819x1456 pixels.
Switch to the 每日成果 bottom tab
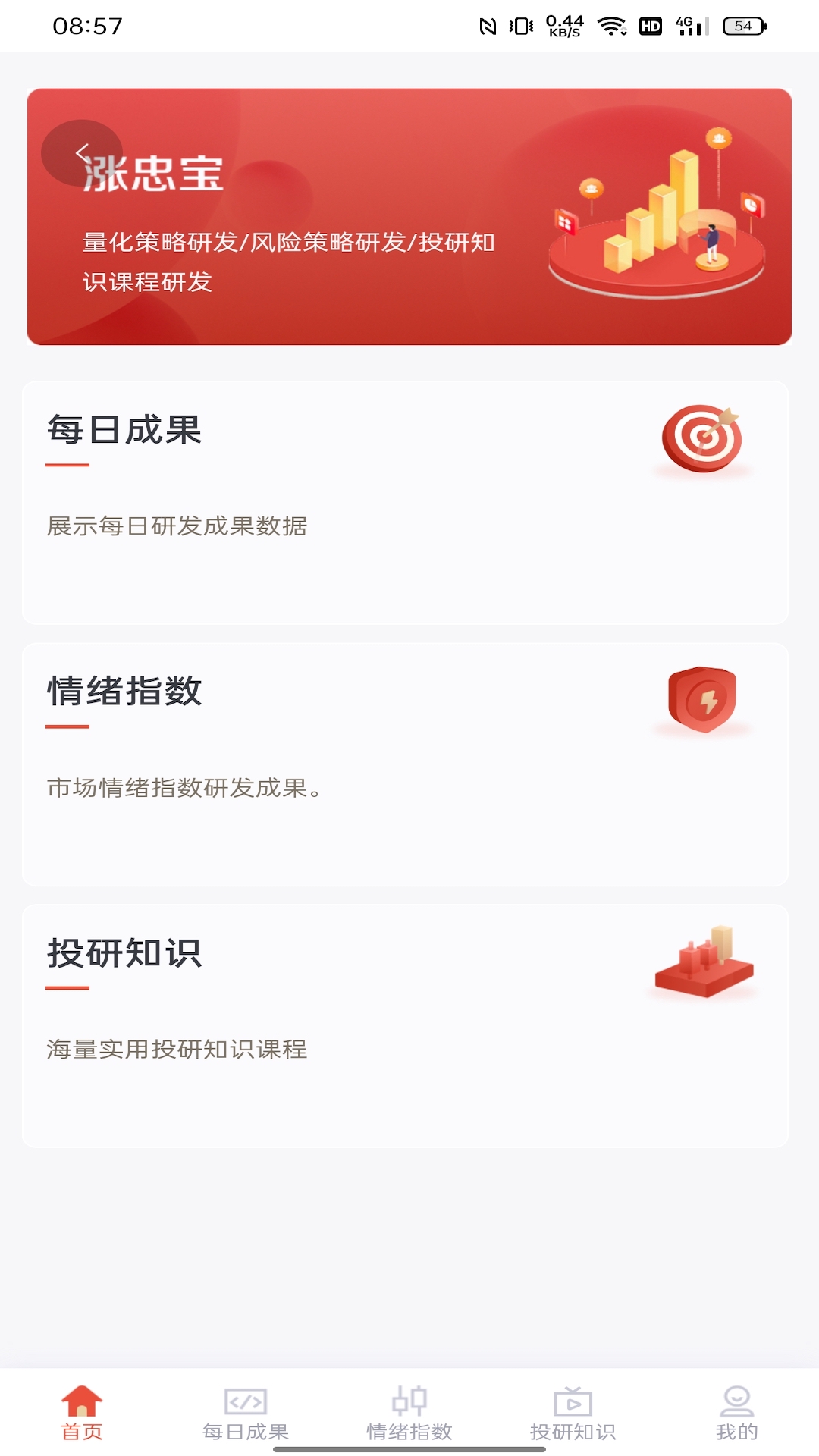246,1412
